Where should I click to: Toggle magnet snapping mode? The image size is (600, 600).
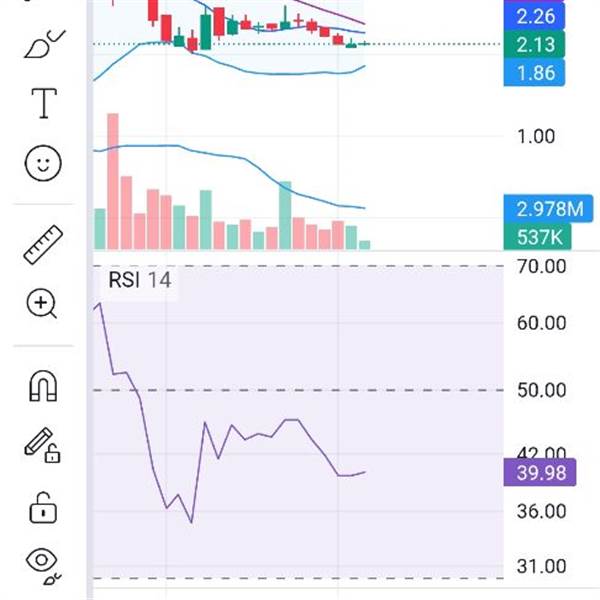click(43, 385)
